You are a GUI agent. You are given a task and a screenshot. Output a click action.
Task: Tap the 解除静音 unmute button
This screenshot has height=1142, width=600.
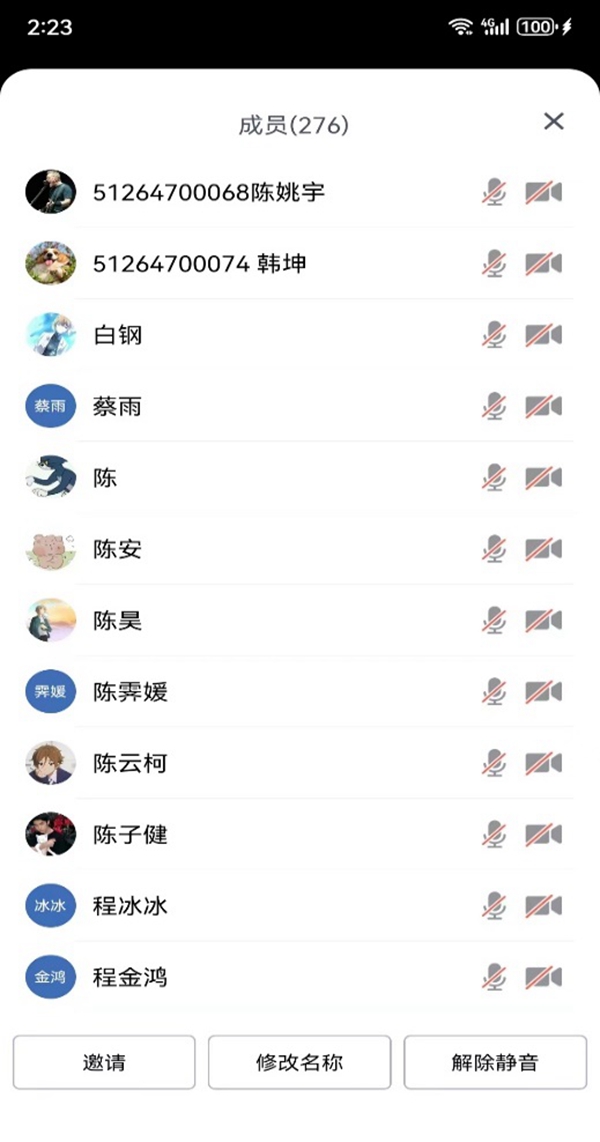(494, 1062)
